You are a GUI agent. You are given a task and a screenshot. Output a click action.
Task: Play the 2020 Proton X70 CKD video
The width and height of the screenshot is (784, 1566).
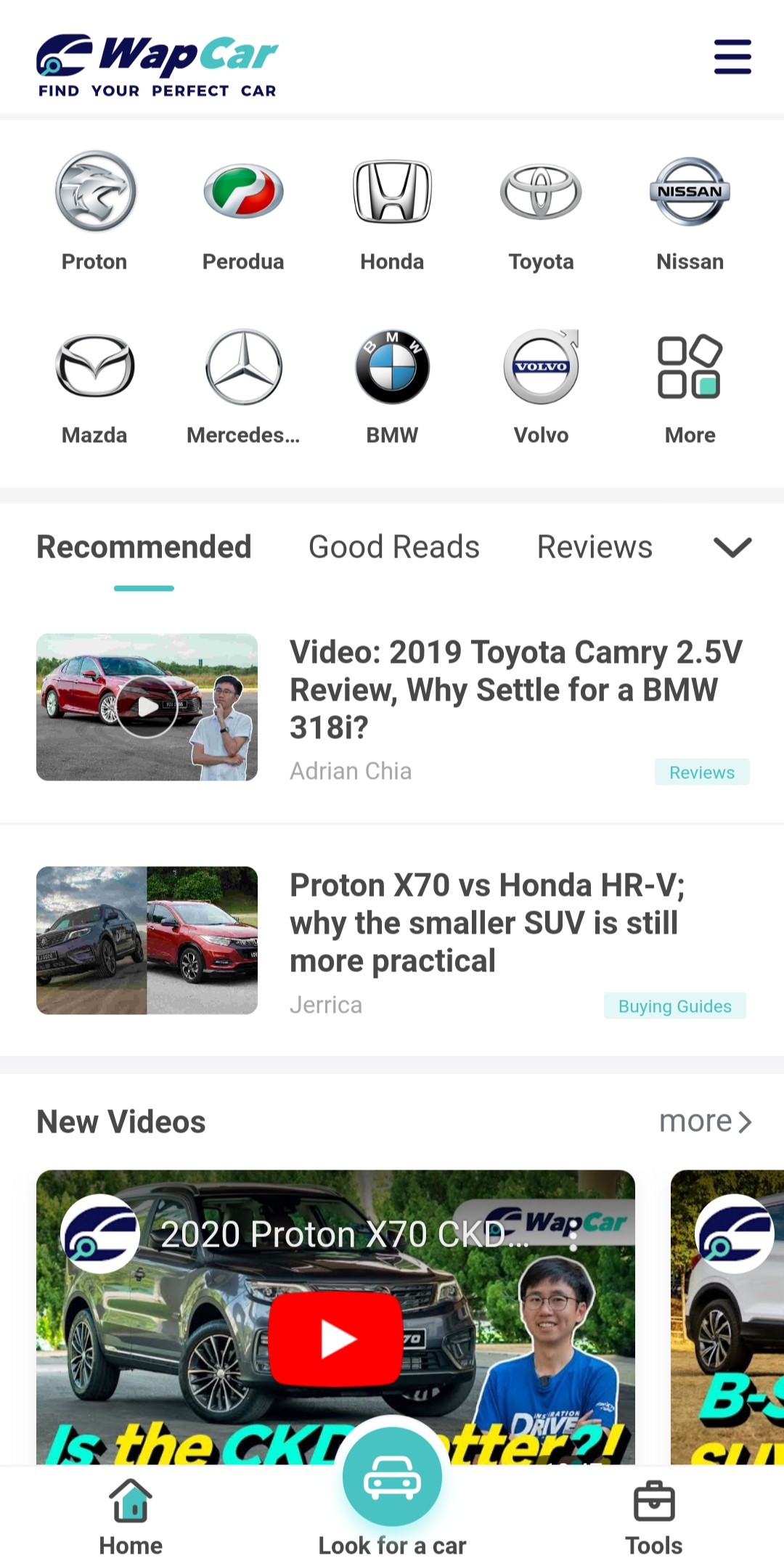[x=335, y=1338]
